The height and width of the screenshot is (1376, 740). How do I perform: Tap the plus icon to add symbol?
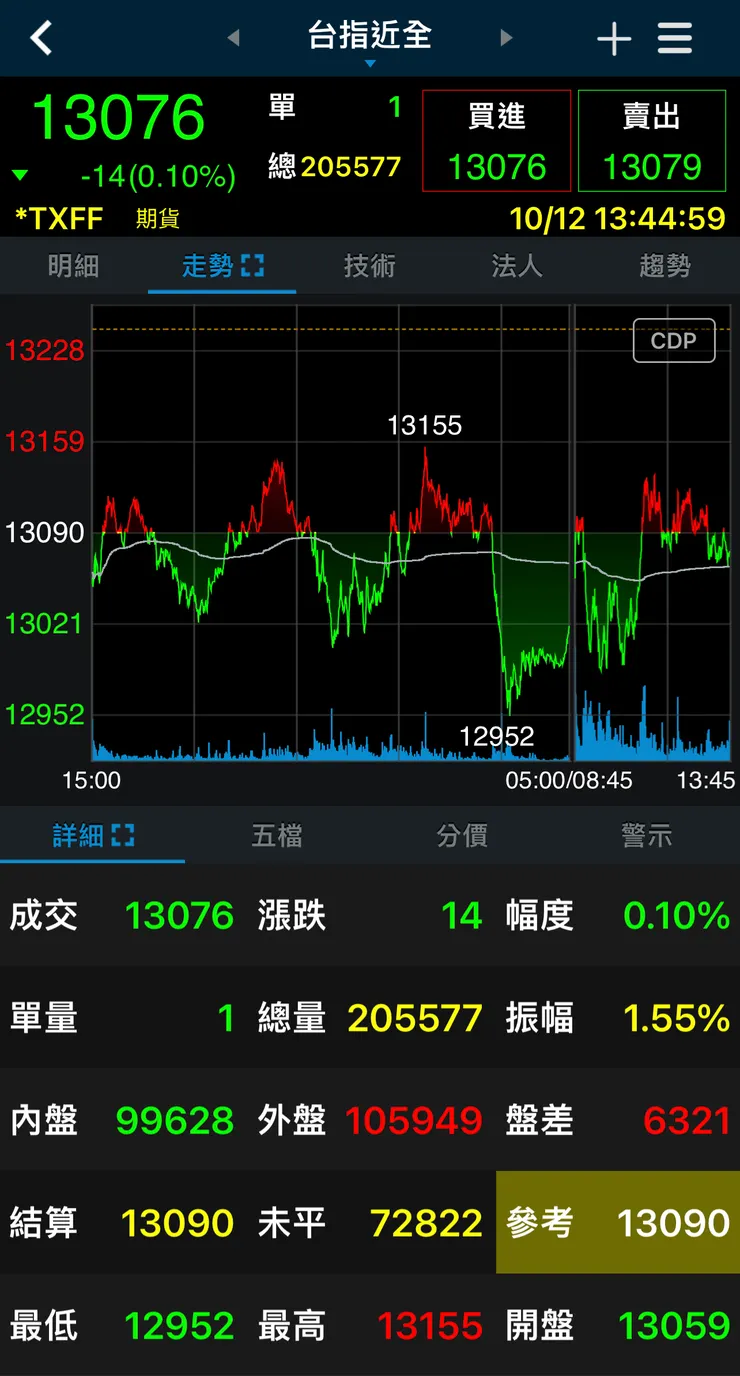[x=614, y=38]
